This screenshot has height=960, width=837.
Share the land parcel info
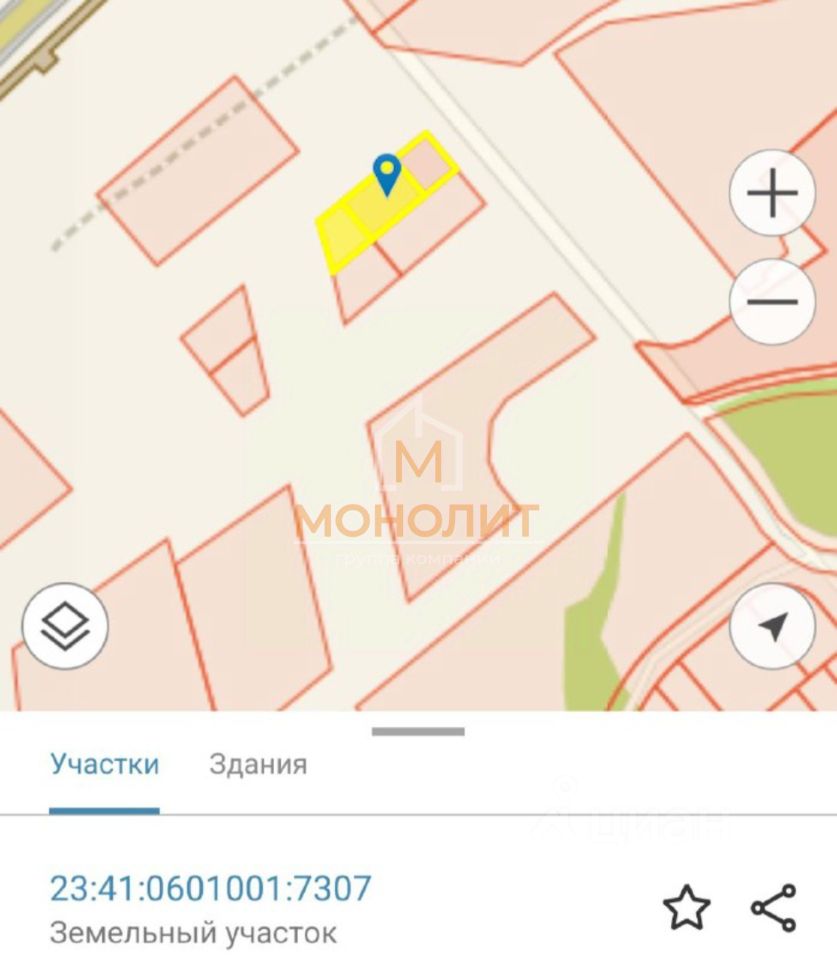coord(774,908)
